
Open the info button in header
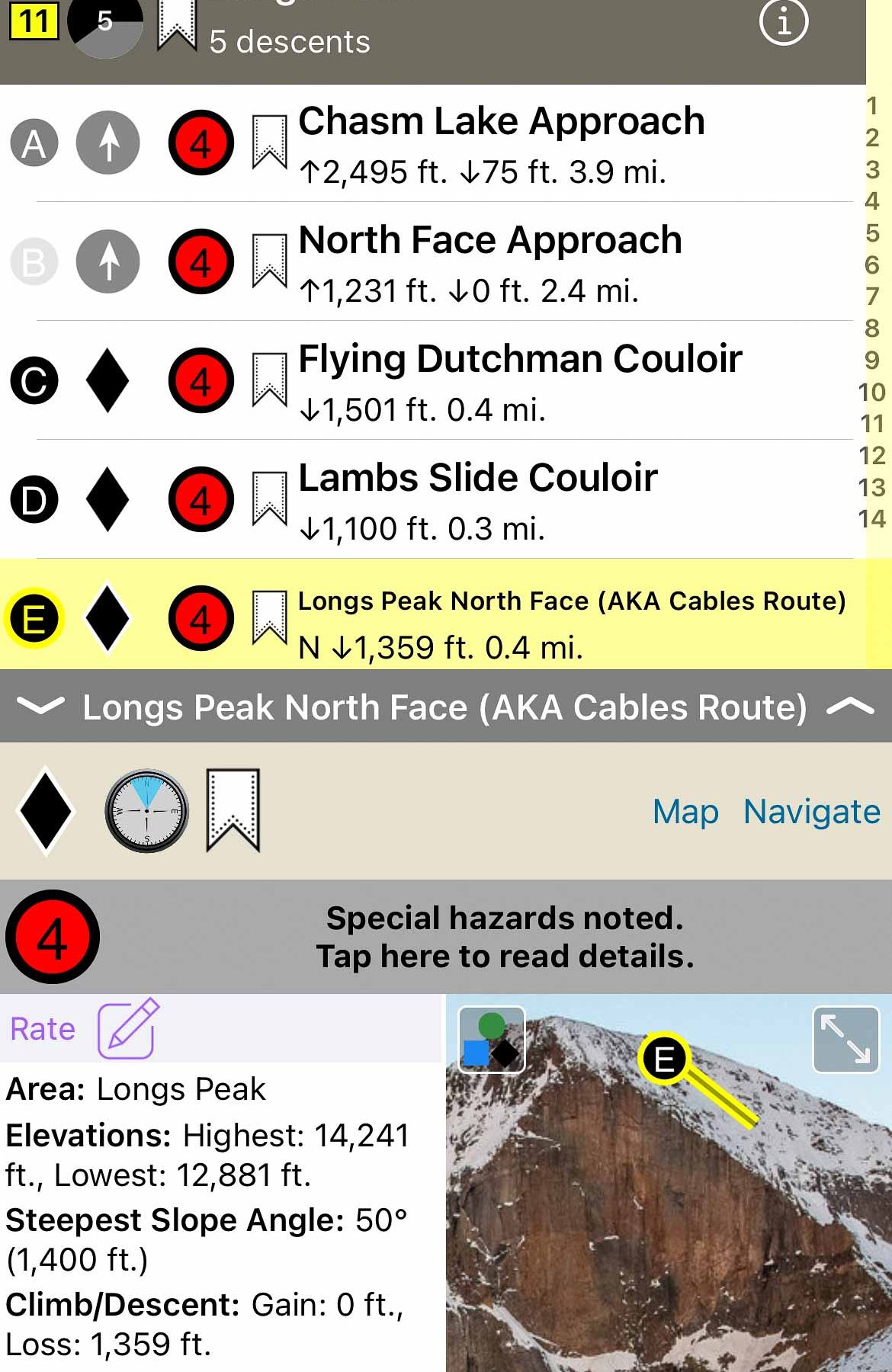pyautogui.click(x=783, y=23)
